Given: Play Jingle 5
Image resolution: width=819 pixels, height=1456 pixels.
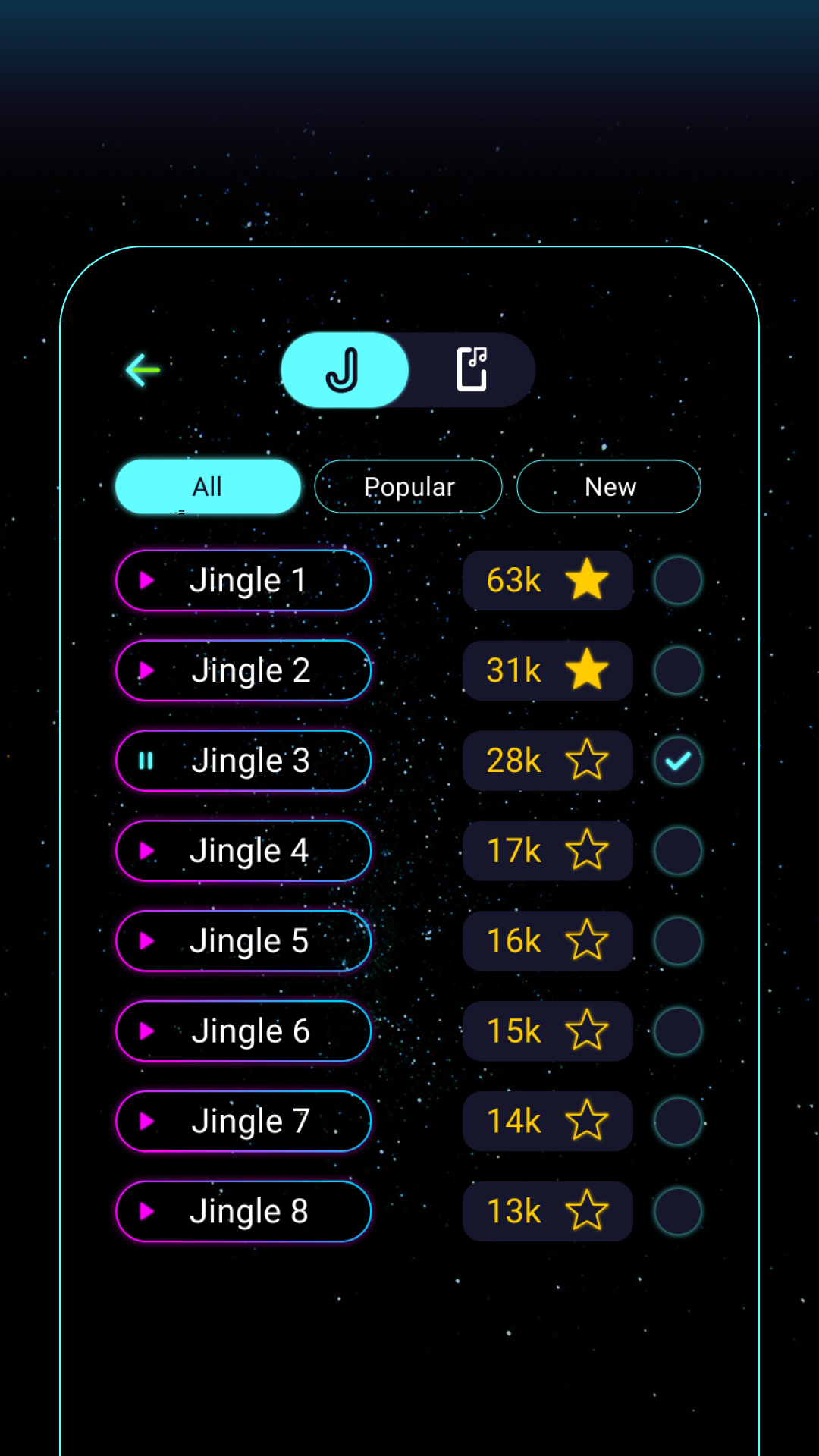Looking at the screenshot, I should 147,941.
